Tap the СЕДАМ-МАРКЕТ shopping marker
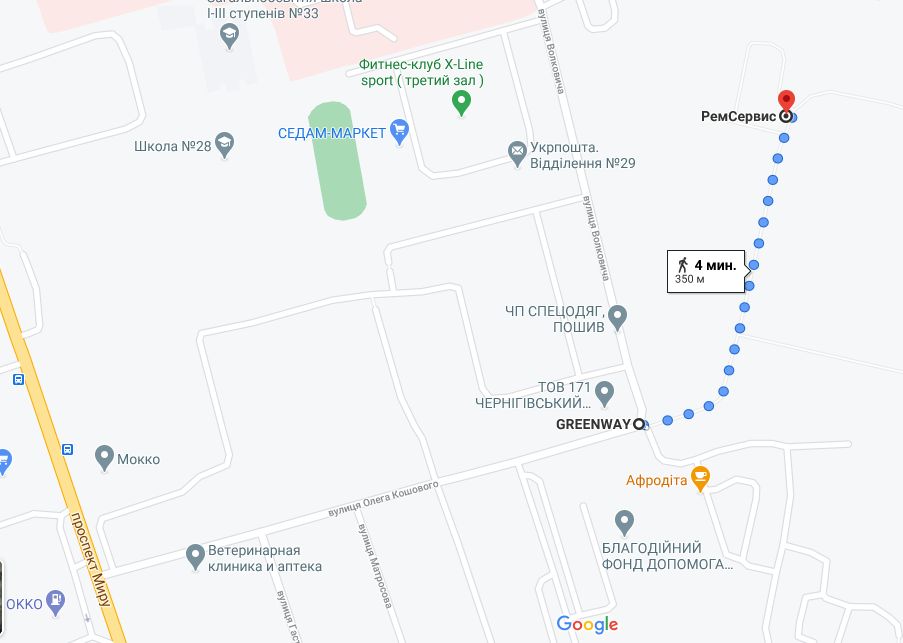The width and height of the screenshot is (903, 643). point(400,131)
